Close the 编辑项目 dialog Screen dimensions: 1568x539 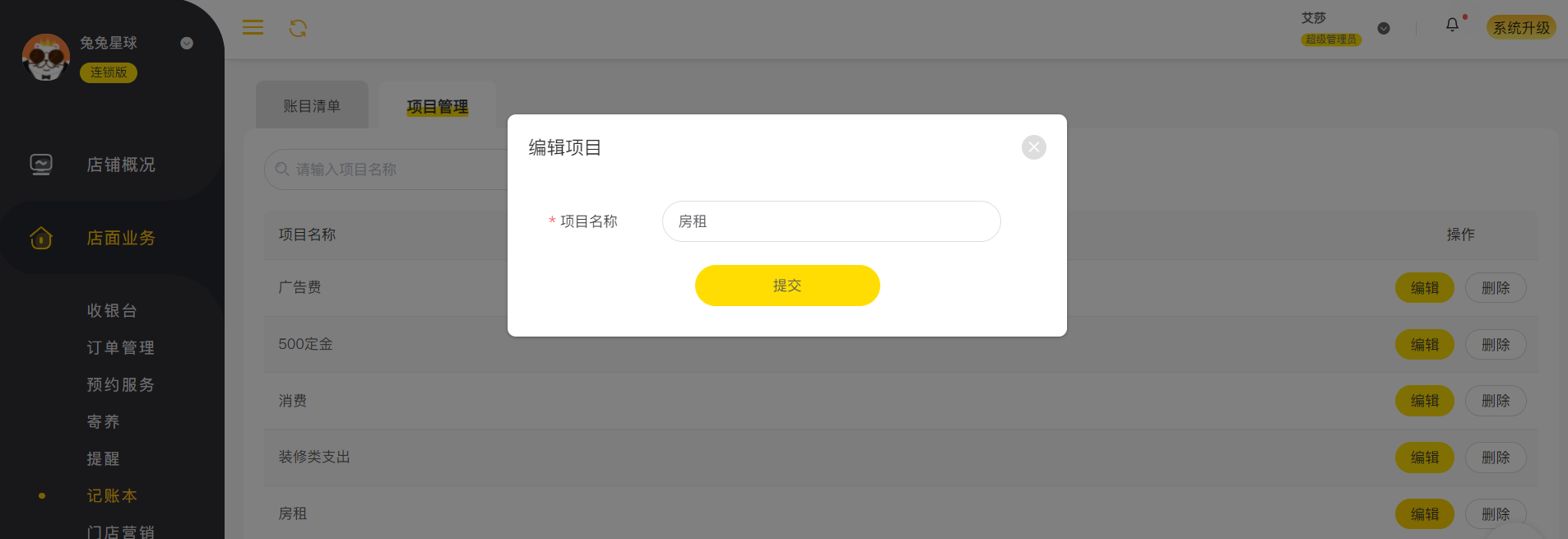tap(1033, 147)
